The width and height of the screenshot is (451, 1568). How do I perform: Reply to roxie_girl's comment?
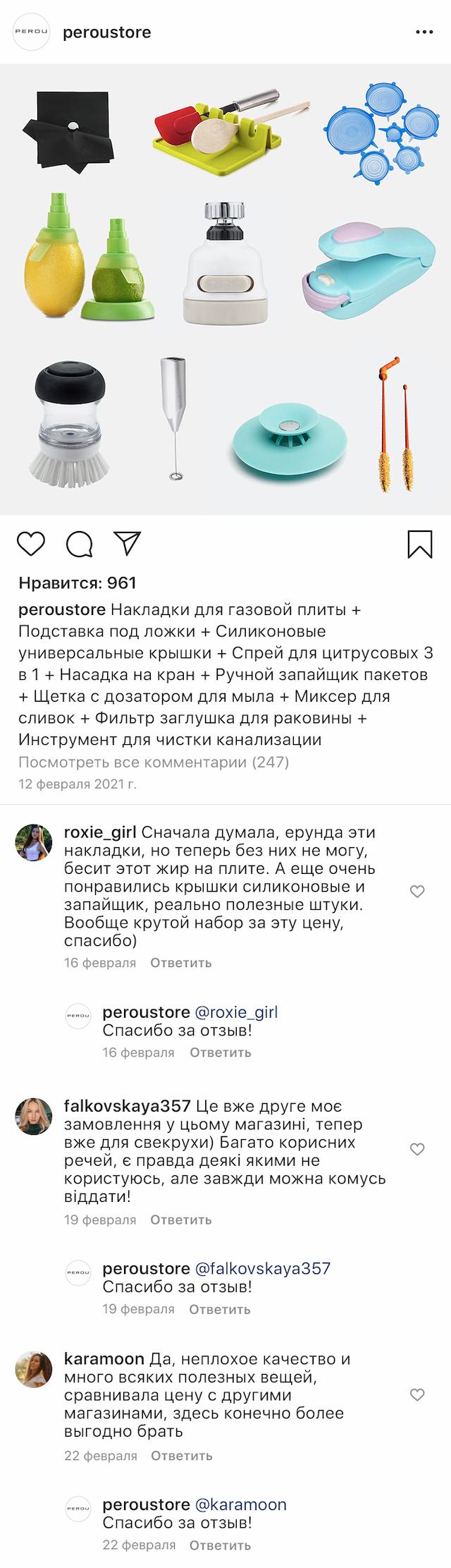tap(181, 963)
